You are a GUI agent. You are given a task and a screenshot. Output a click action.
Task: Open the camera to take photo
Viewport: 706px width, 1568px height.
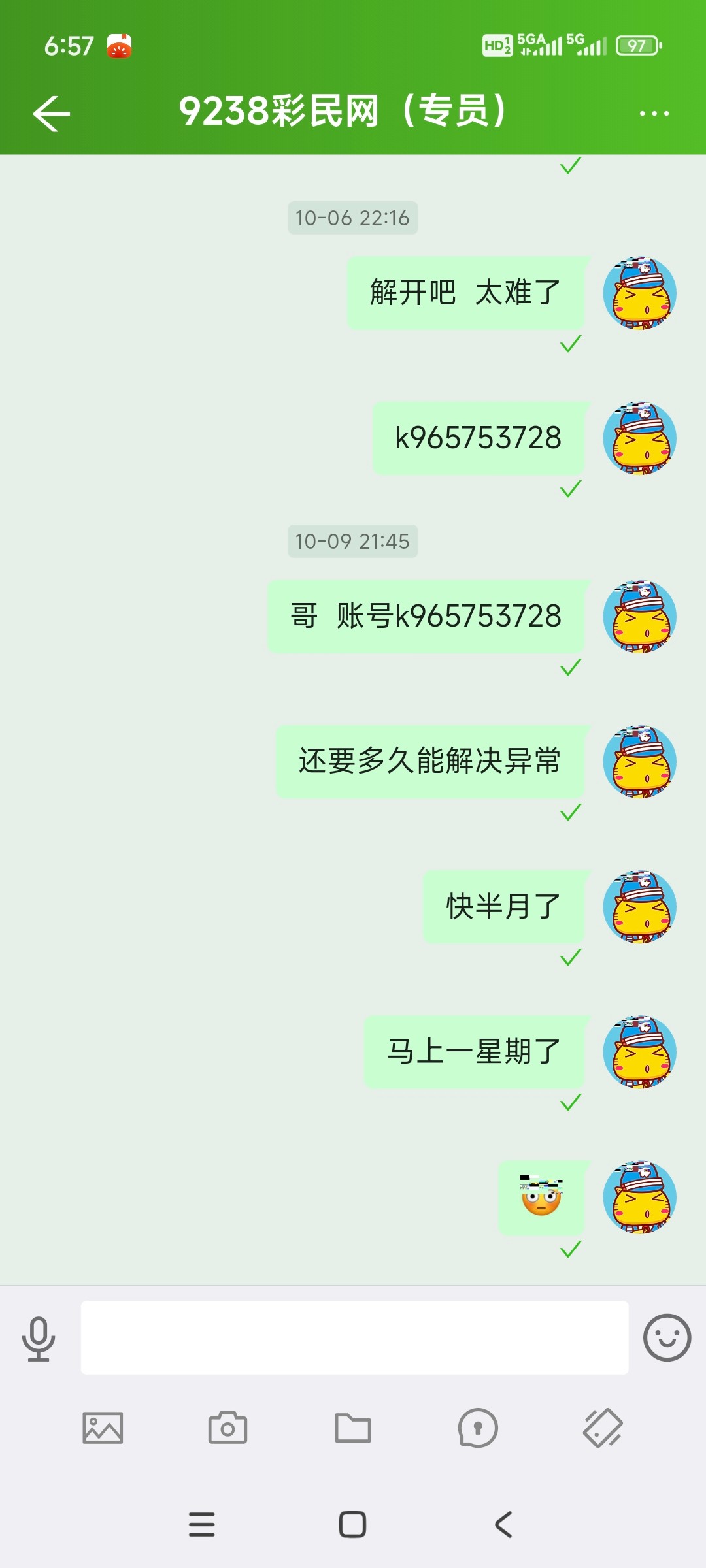pos(227,1428)
